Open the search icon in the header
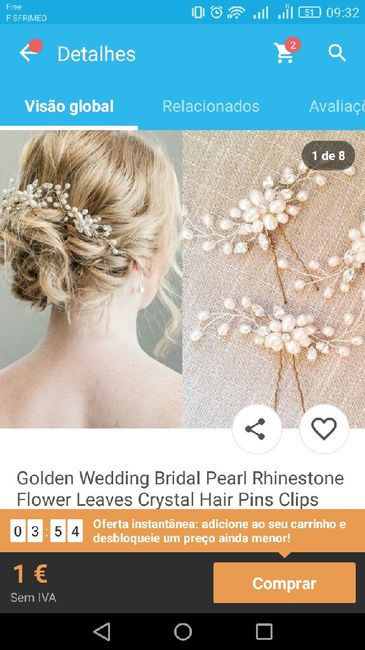Image resolution: width=365 pixels, height=650 pixels. [x=337, y=53]
